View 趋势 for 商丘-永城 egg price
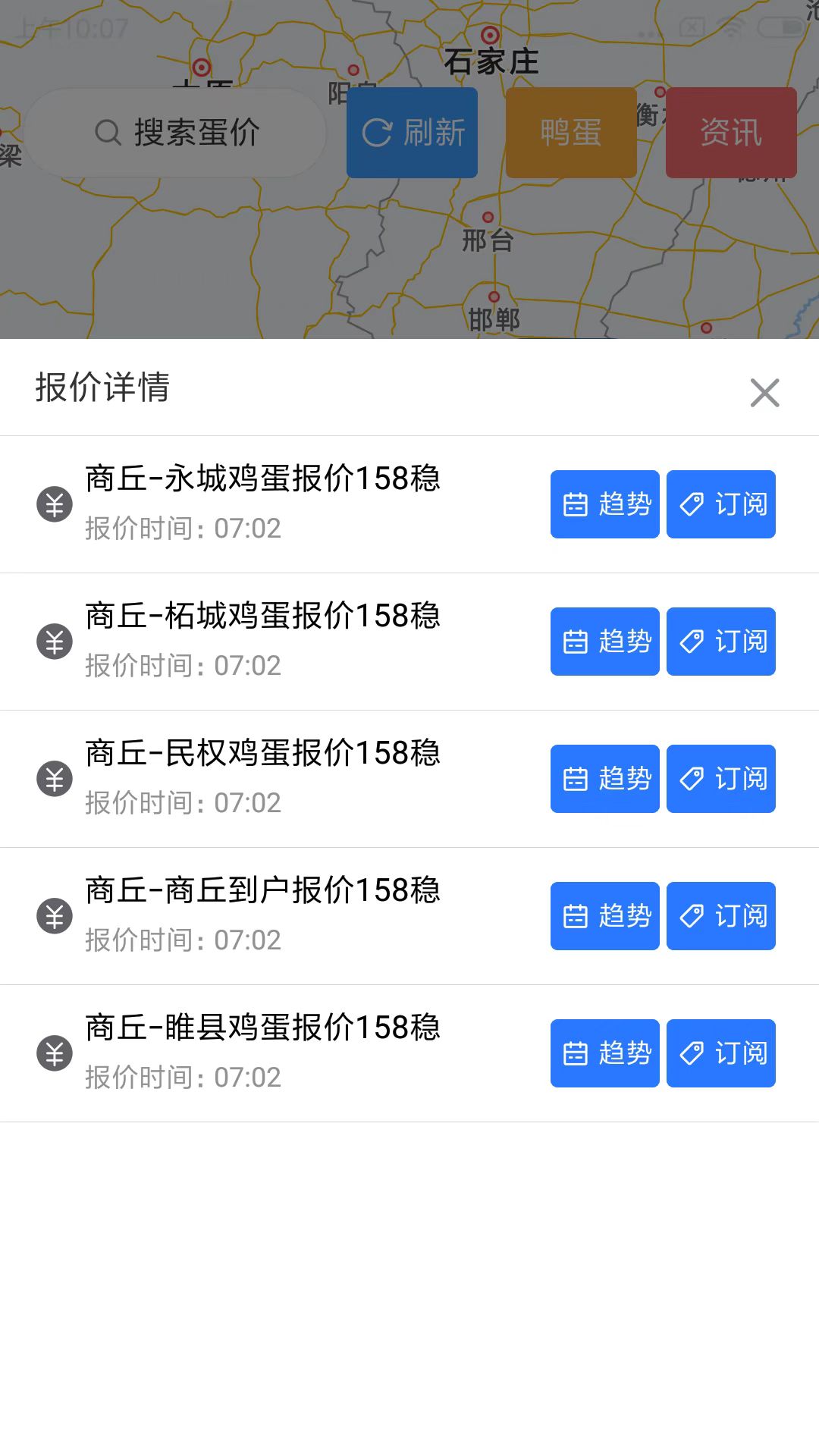 [604, 504]
